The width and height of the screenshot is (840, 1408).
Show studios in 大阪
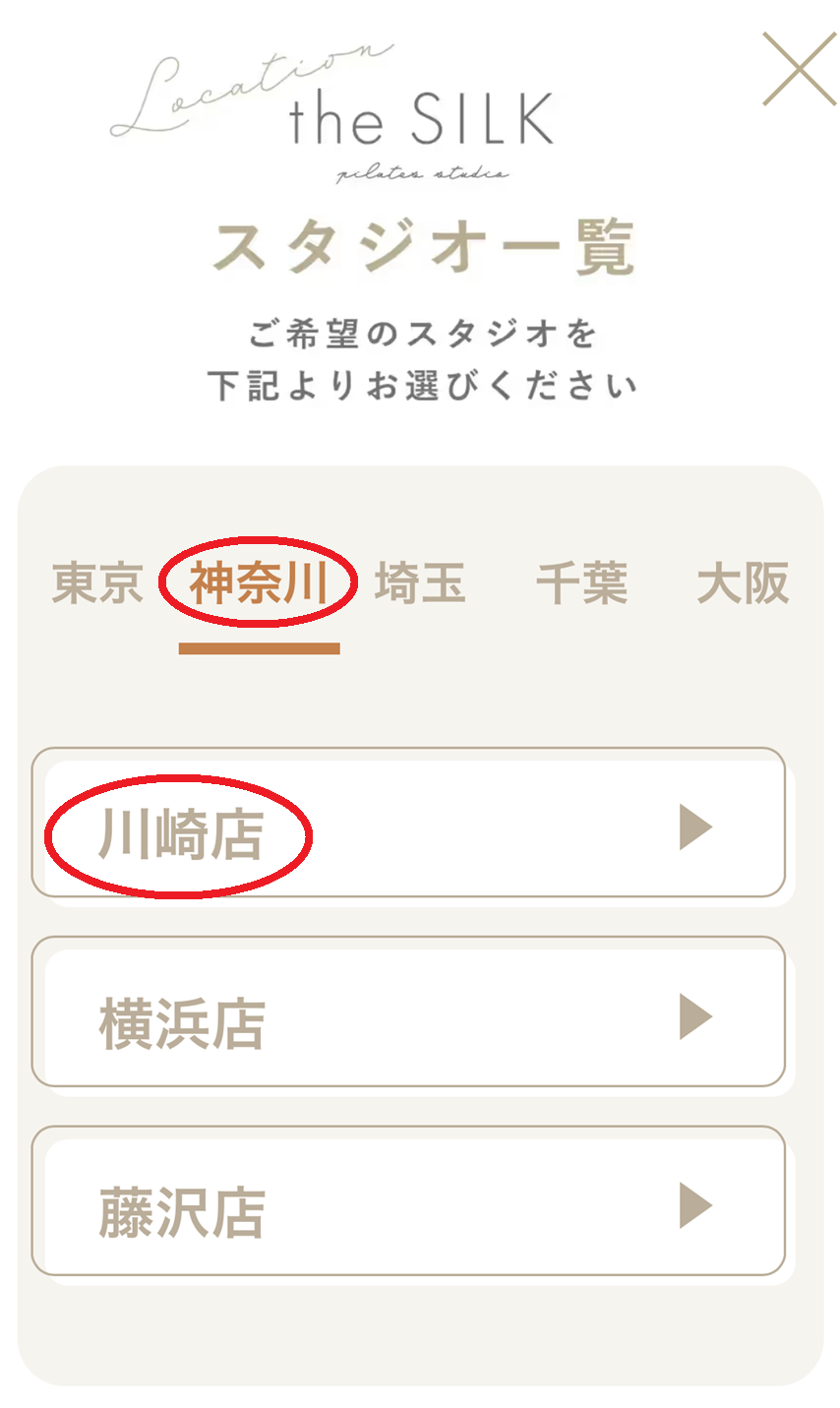pos(742,583)
